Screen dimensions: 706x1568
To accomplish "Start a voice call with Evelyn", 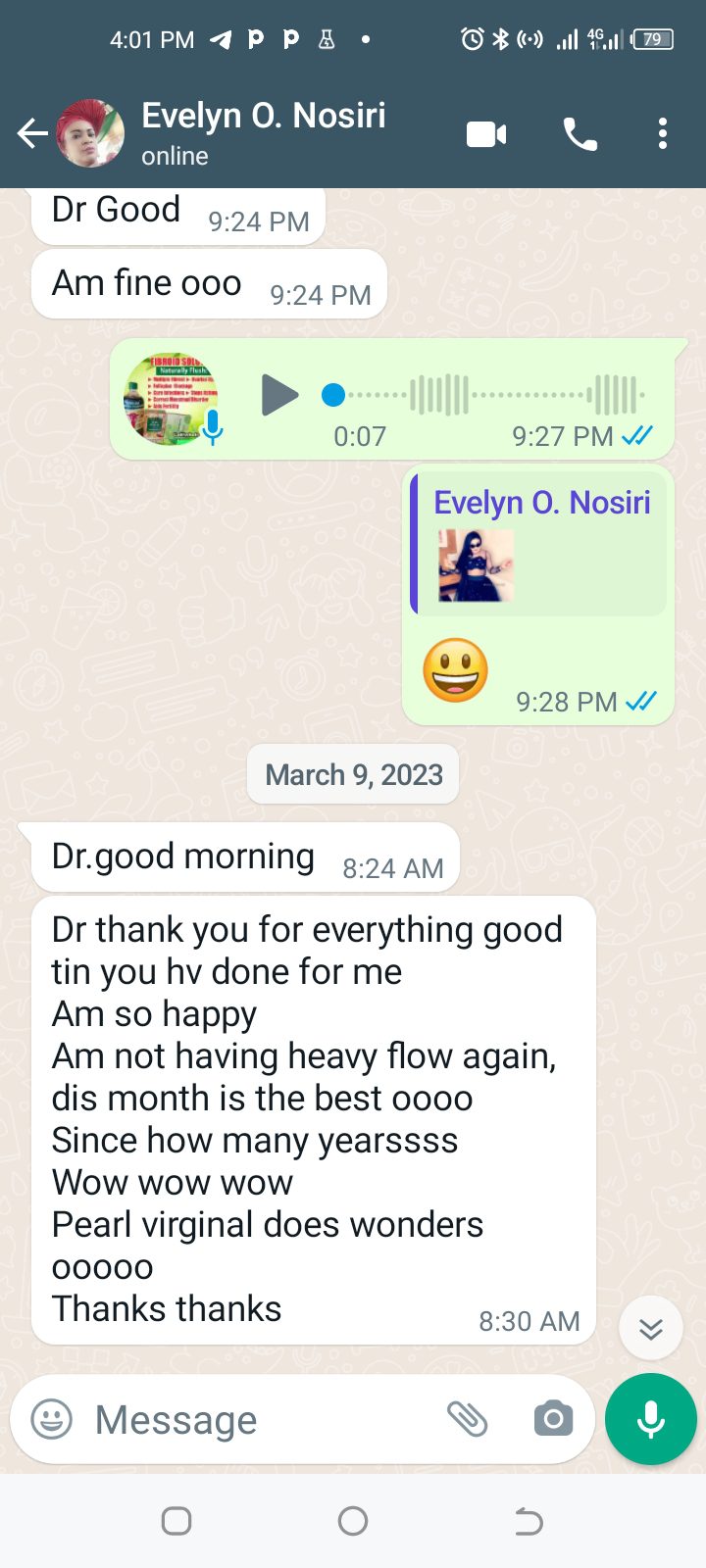I will click(x=580, y=134).
